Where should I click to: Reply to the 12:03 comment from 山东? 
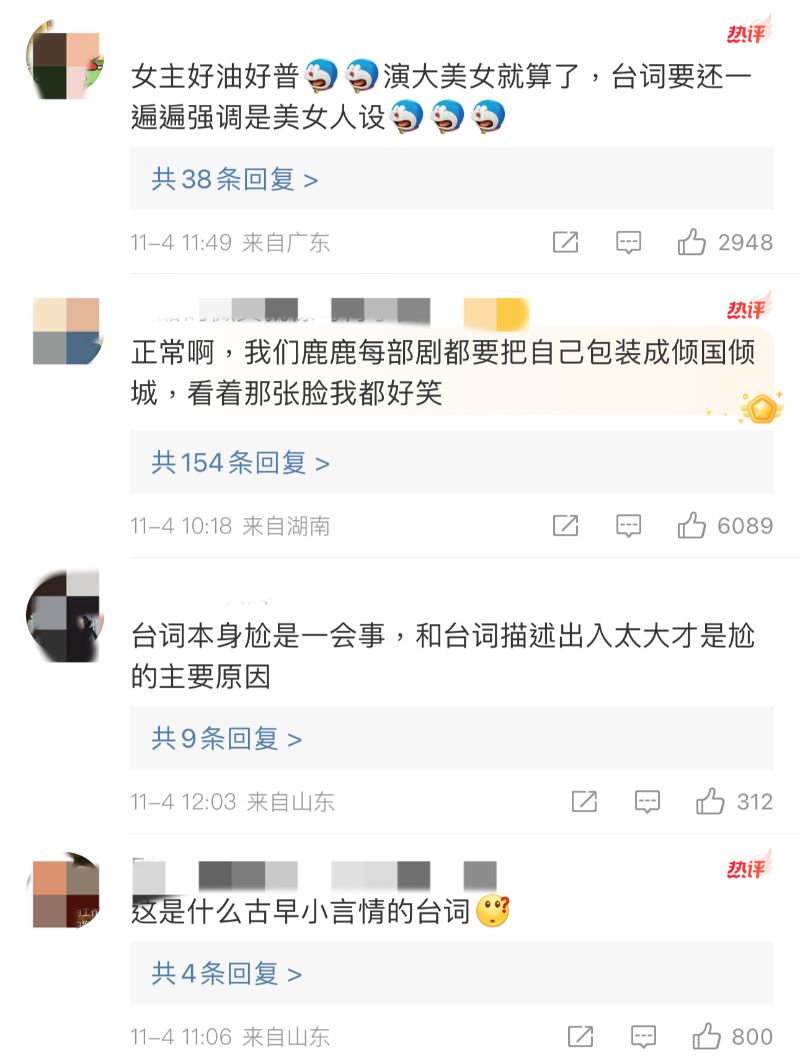647,801
